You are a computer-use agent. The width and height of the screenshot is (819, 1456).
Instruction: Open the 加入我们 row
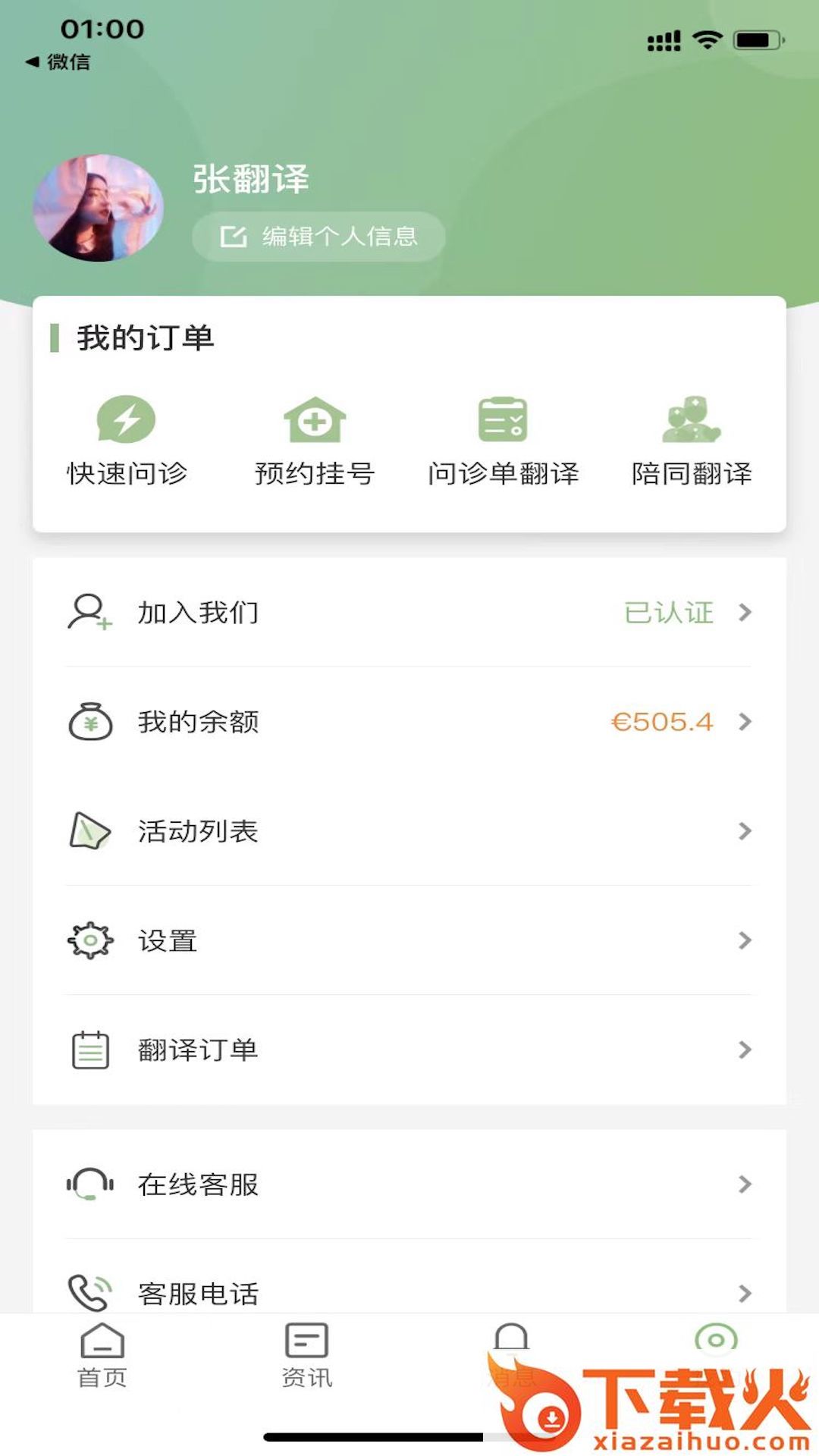click(x=409, y=612)
